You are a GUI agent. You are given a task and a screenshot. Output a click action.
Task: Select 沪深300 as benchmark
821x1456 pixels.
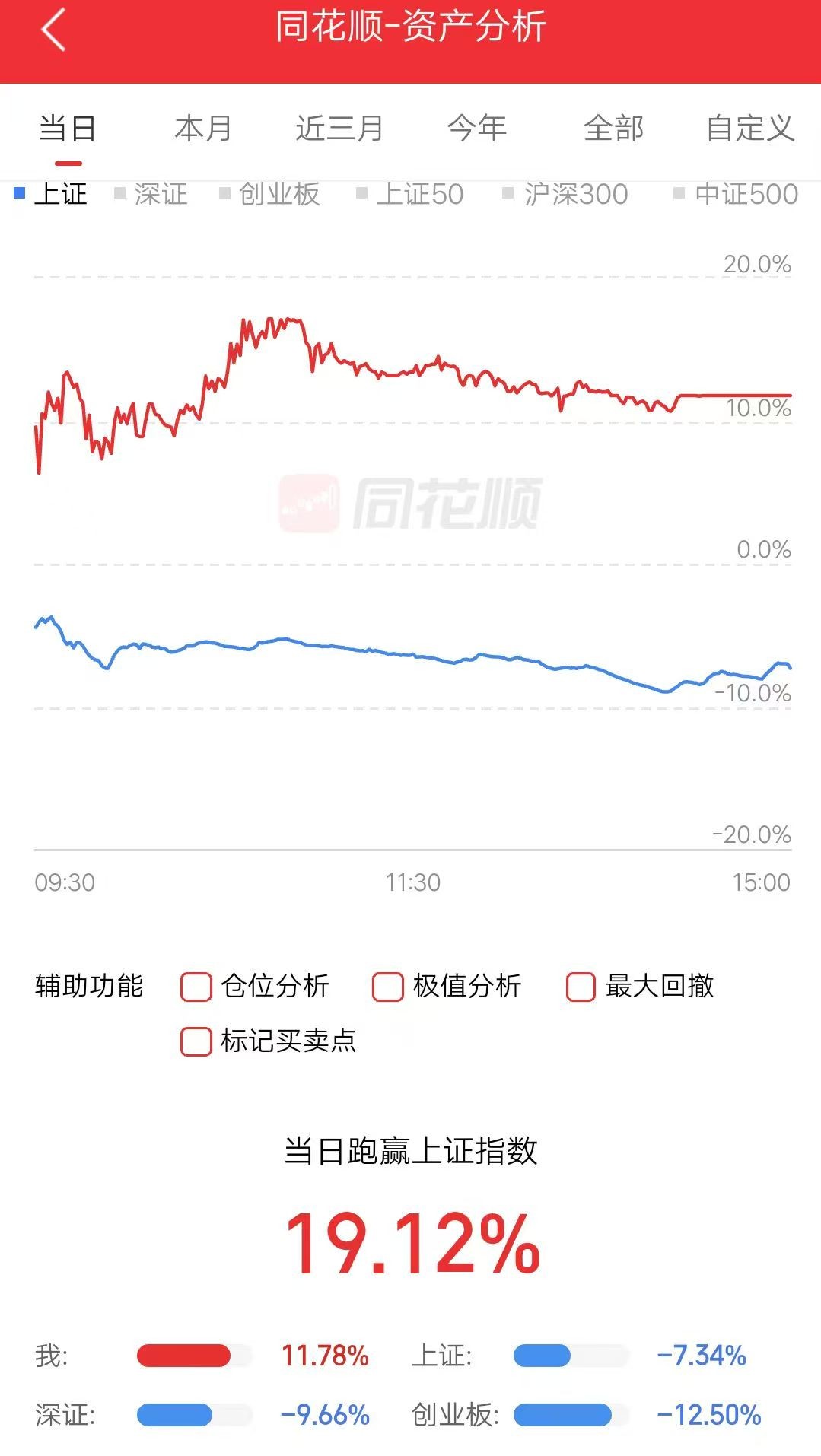point(566,194)
